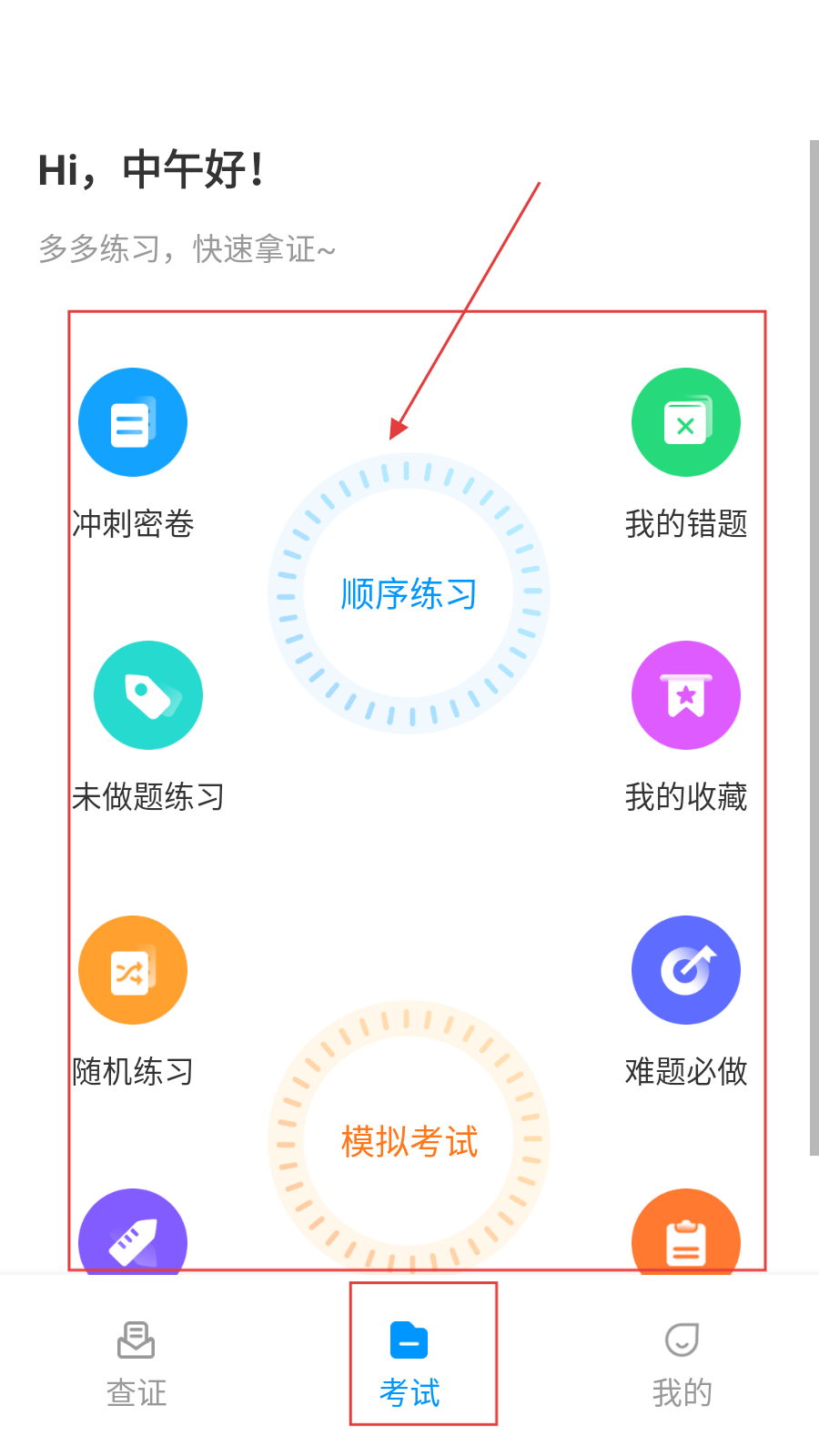Open 冲刺密卷 practice papers
This screenshot has height=1456, width=819.
pyautogui.click(x=133, y=423)
